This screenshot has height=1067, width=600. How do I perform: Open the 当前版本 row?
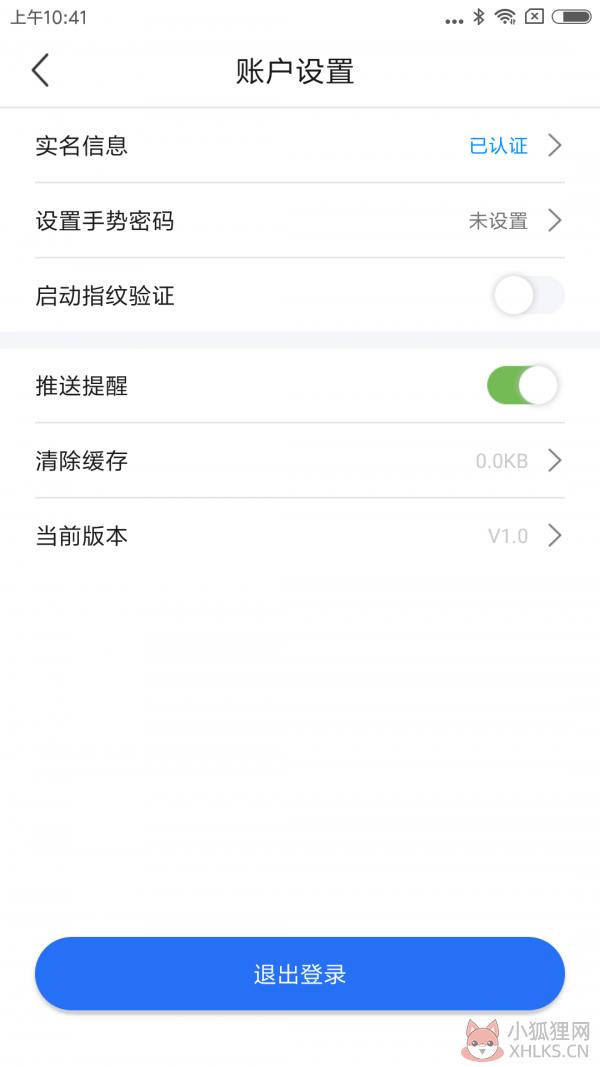[x=300, y=536]
